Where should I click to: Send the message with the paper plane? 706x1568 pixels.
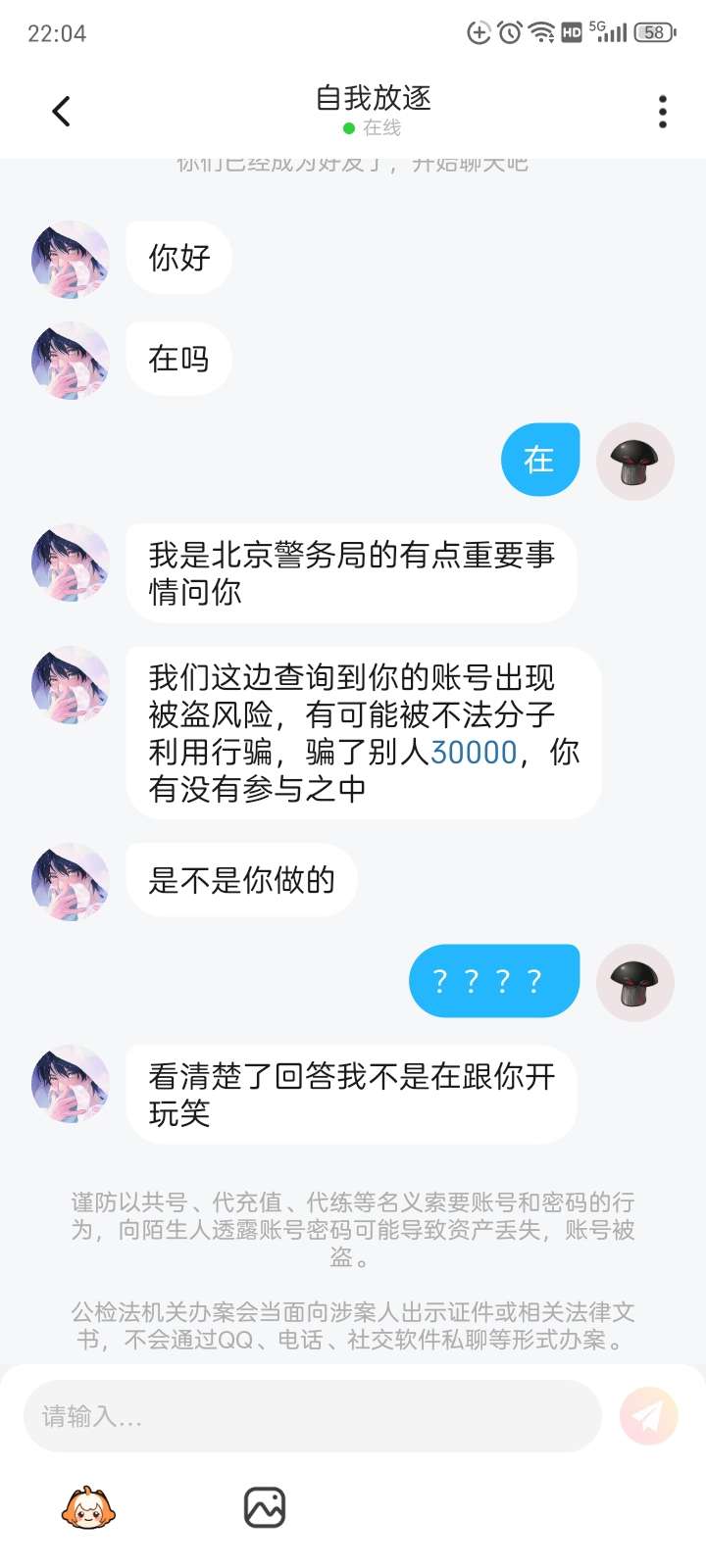(648, 1416)
